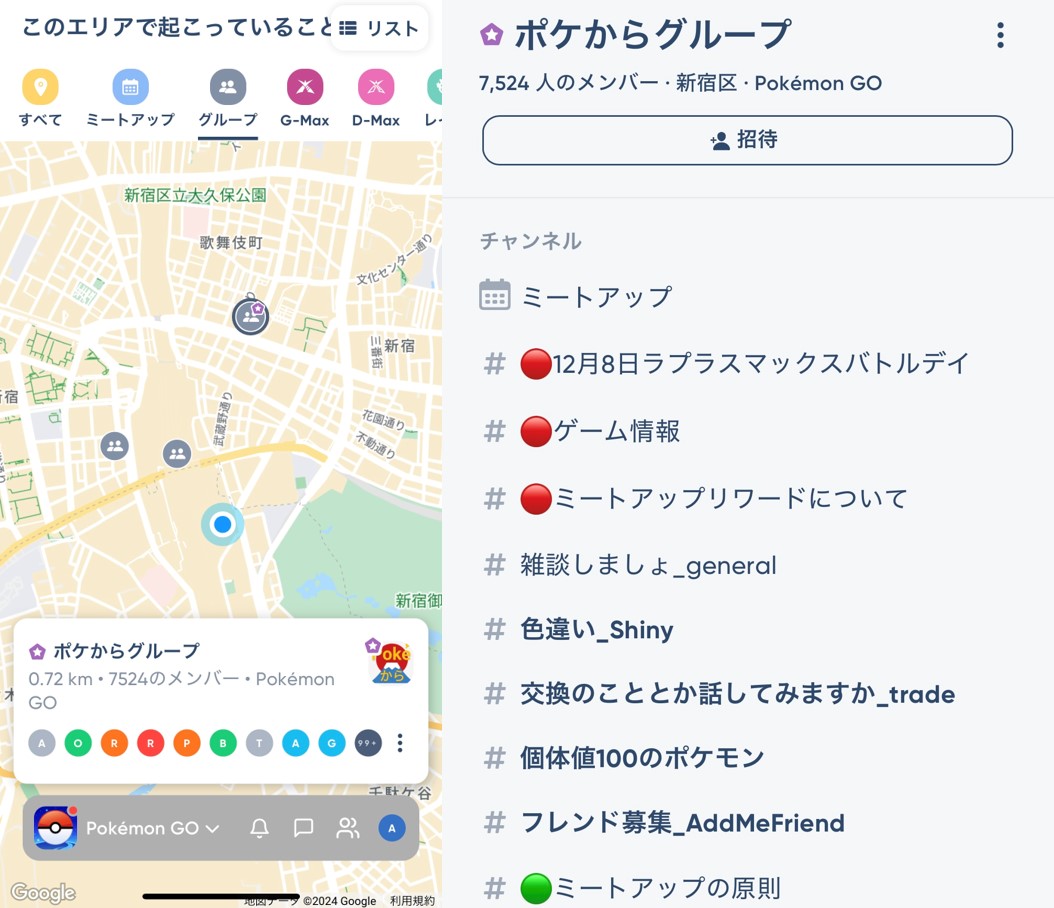Select the すべて filter
The height and width of the screenshot is (908, 1054).
(x=40, y=99)
